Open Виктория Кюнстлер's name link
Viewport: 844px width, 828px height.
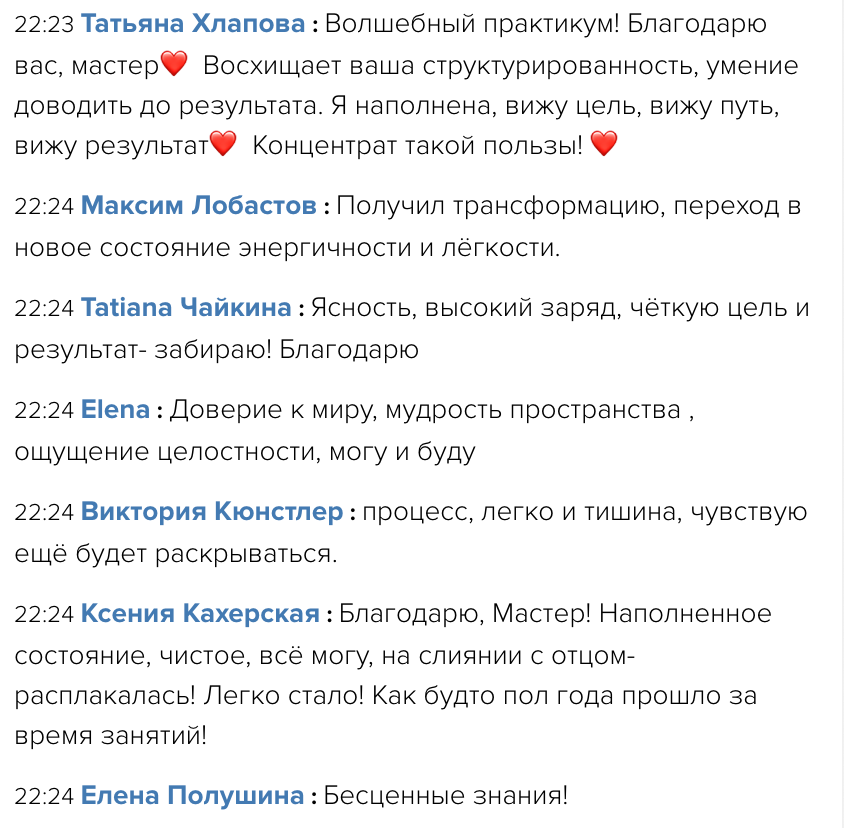click(x=211, y=512)
